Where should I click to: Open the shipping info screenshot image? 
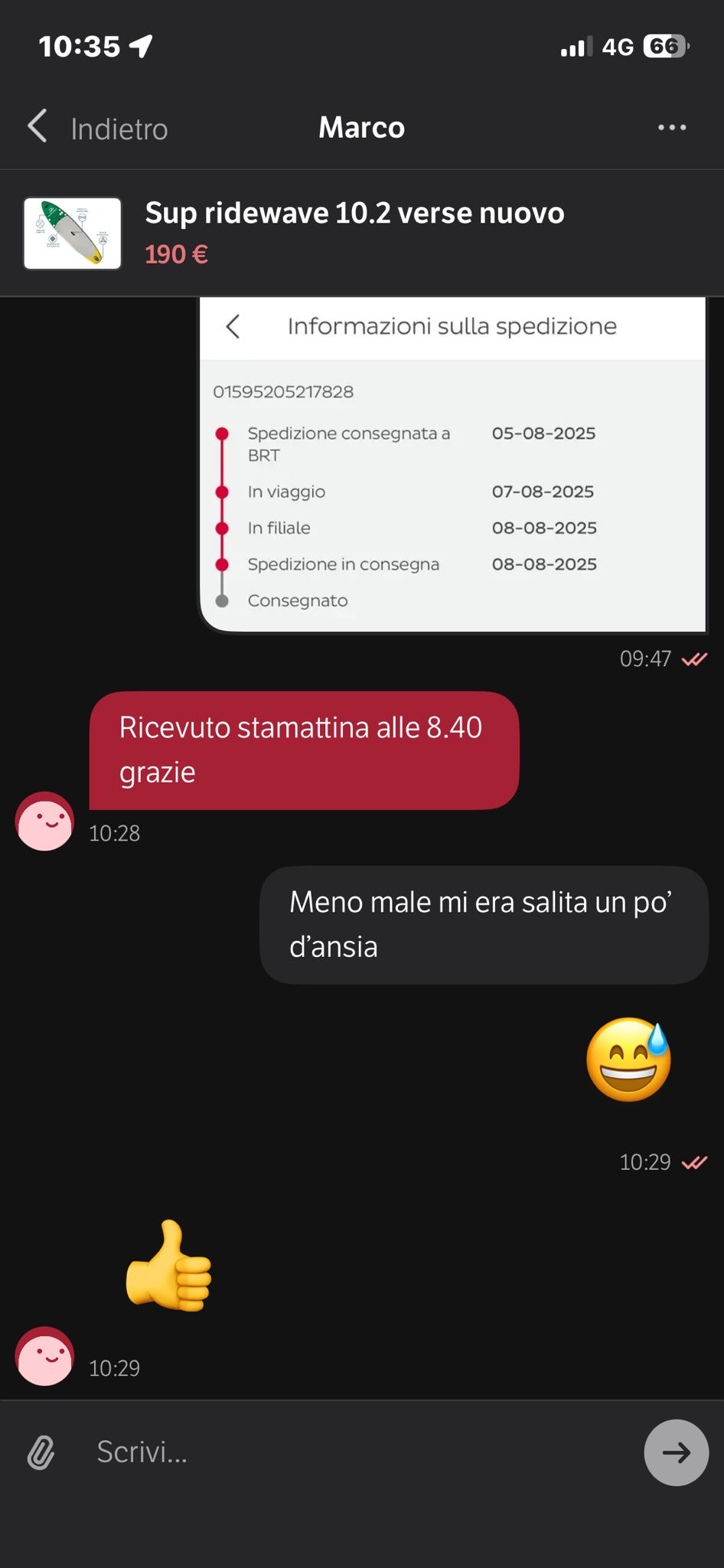[452, 464]
